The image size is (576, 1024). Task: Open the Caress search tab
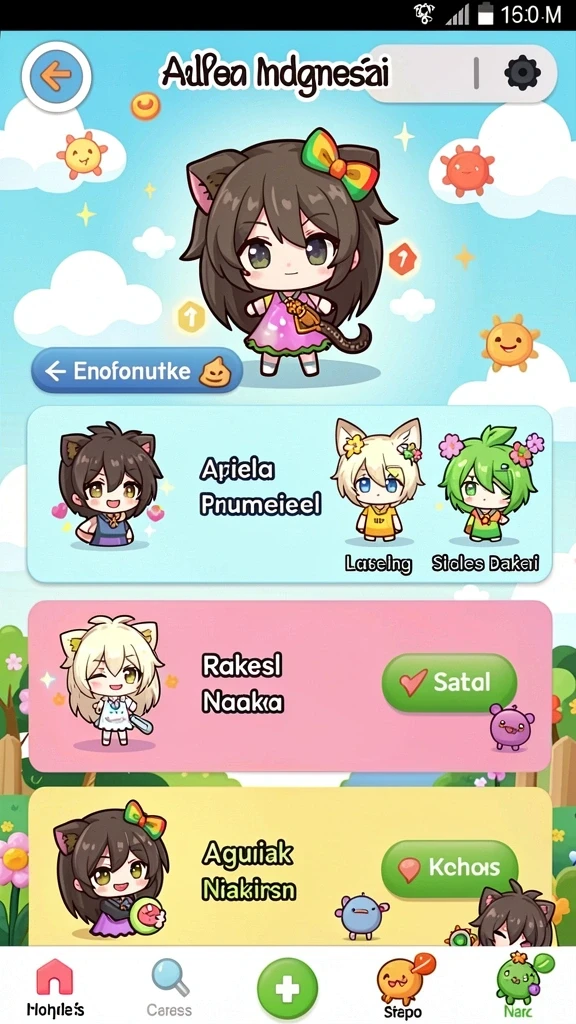(169, 987)
